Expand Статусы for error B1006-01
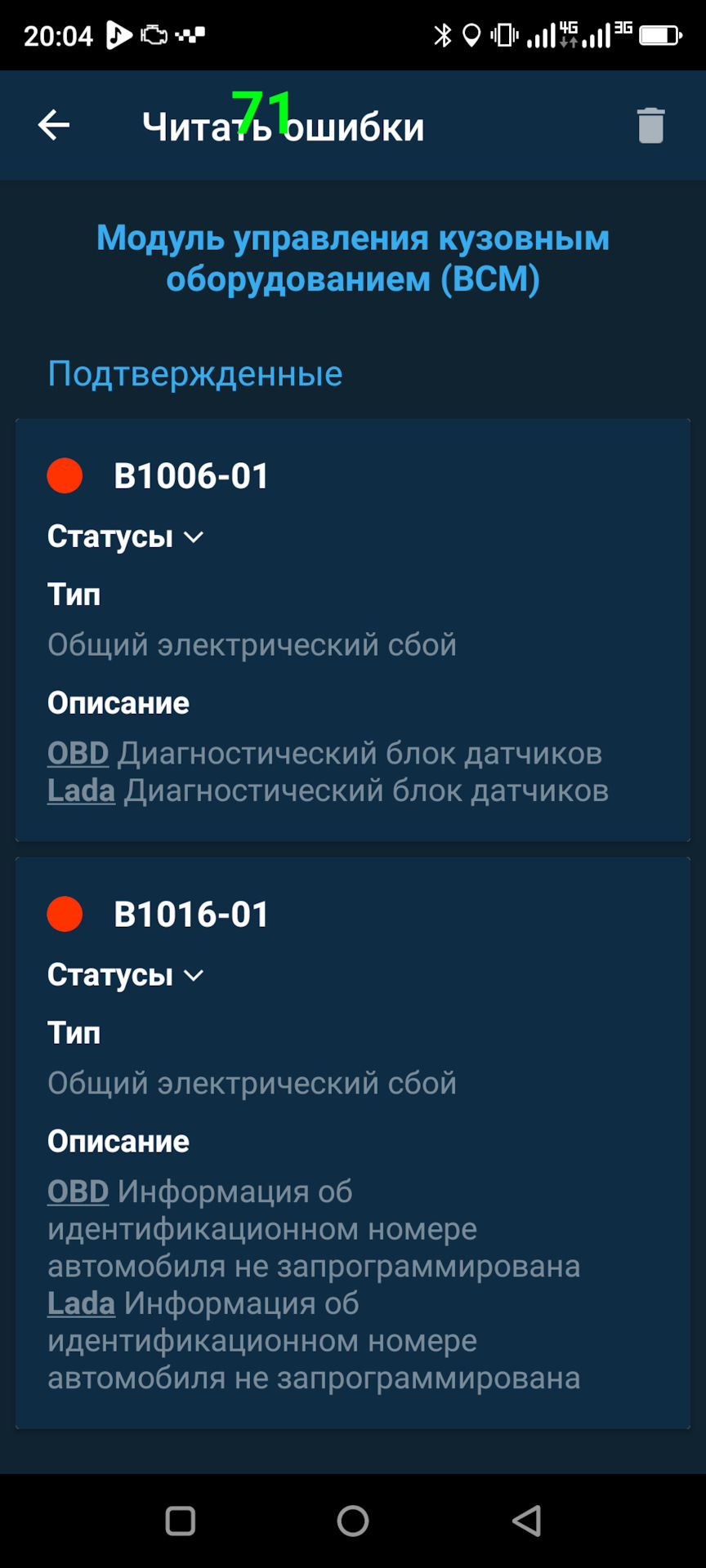This screenshot has height=1568, width=706. [125, 537]
